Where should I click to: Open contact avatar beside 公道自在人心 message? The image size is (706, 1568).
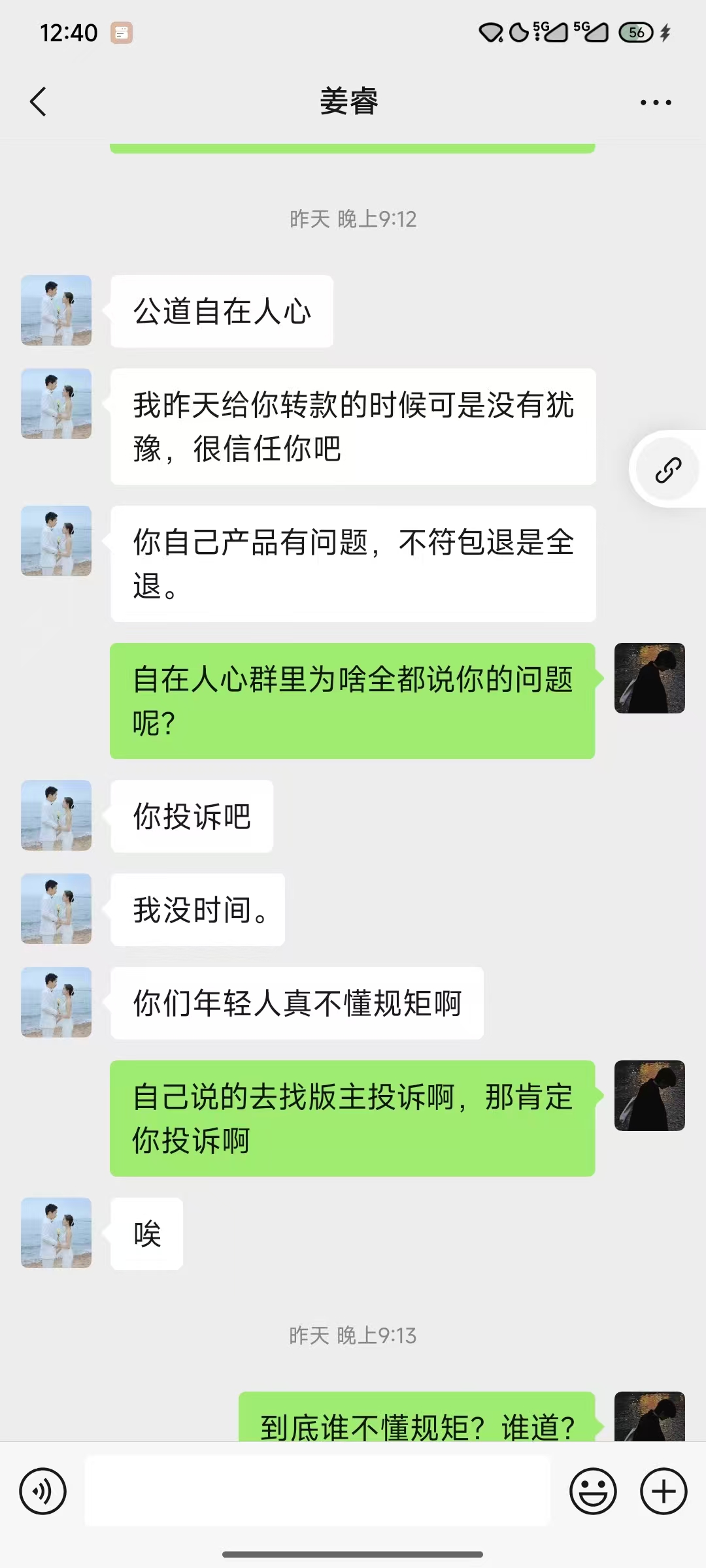click(x=56, y=310)
